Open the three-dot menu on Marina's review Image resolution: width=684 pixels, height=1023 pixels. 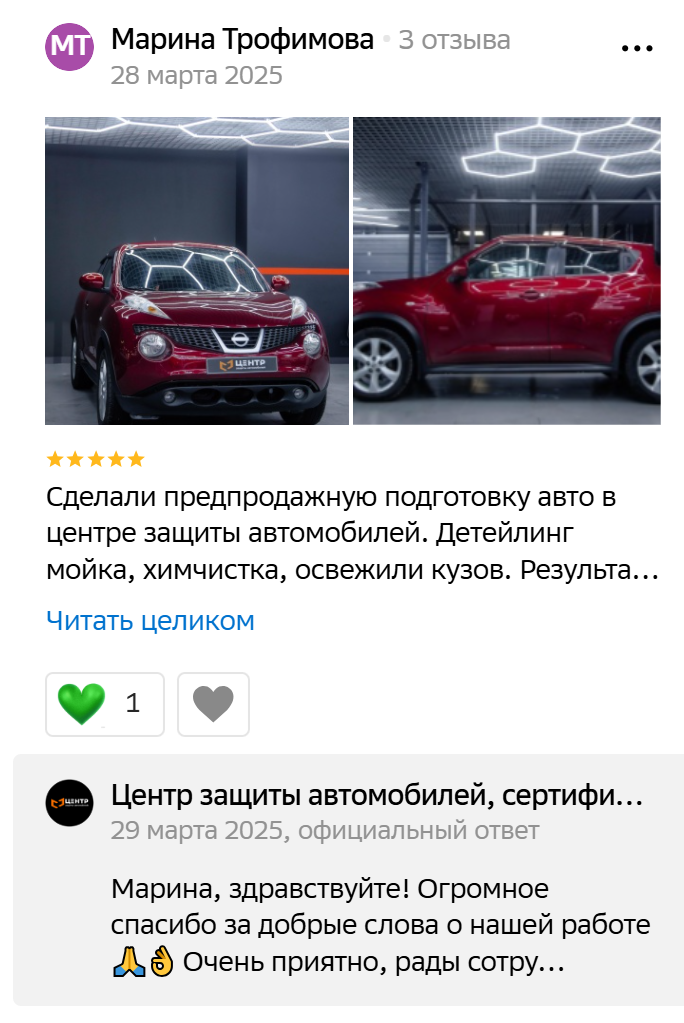coord(636,48)
